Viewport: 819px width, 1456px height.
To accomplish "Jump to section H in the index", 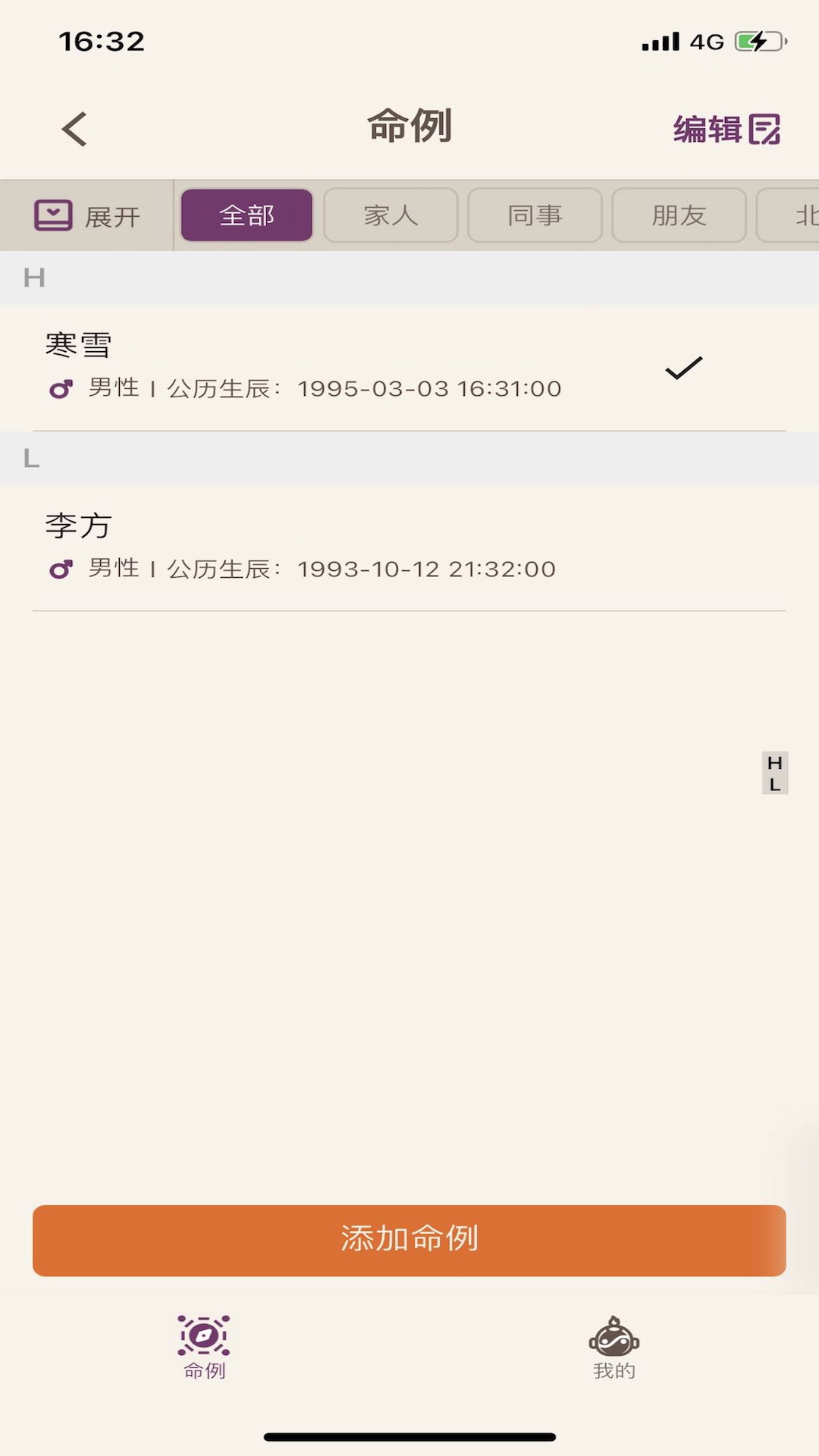I will pos(774,762).
